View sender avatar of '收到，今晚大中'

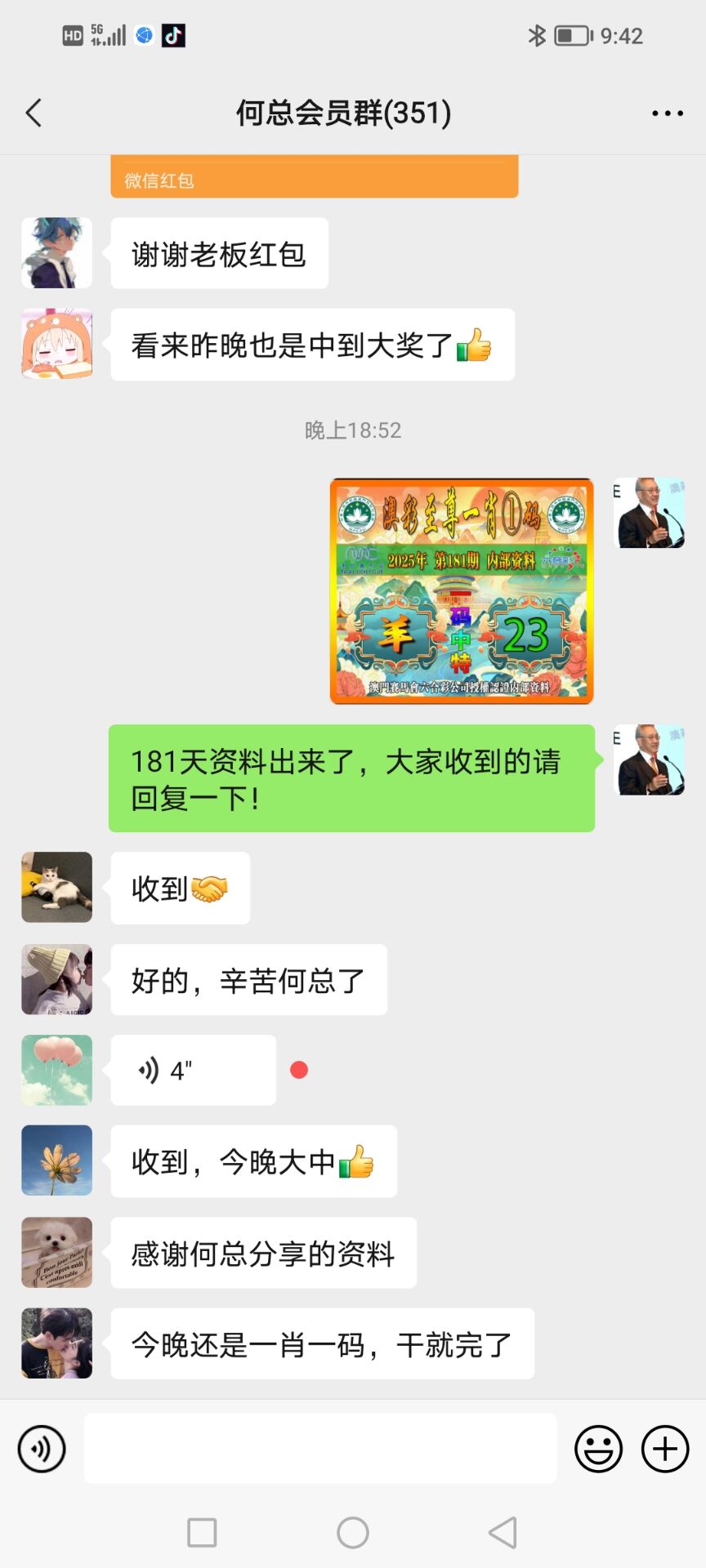pyautogui.click(x=56, y=1160)
